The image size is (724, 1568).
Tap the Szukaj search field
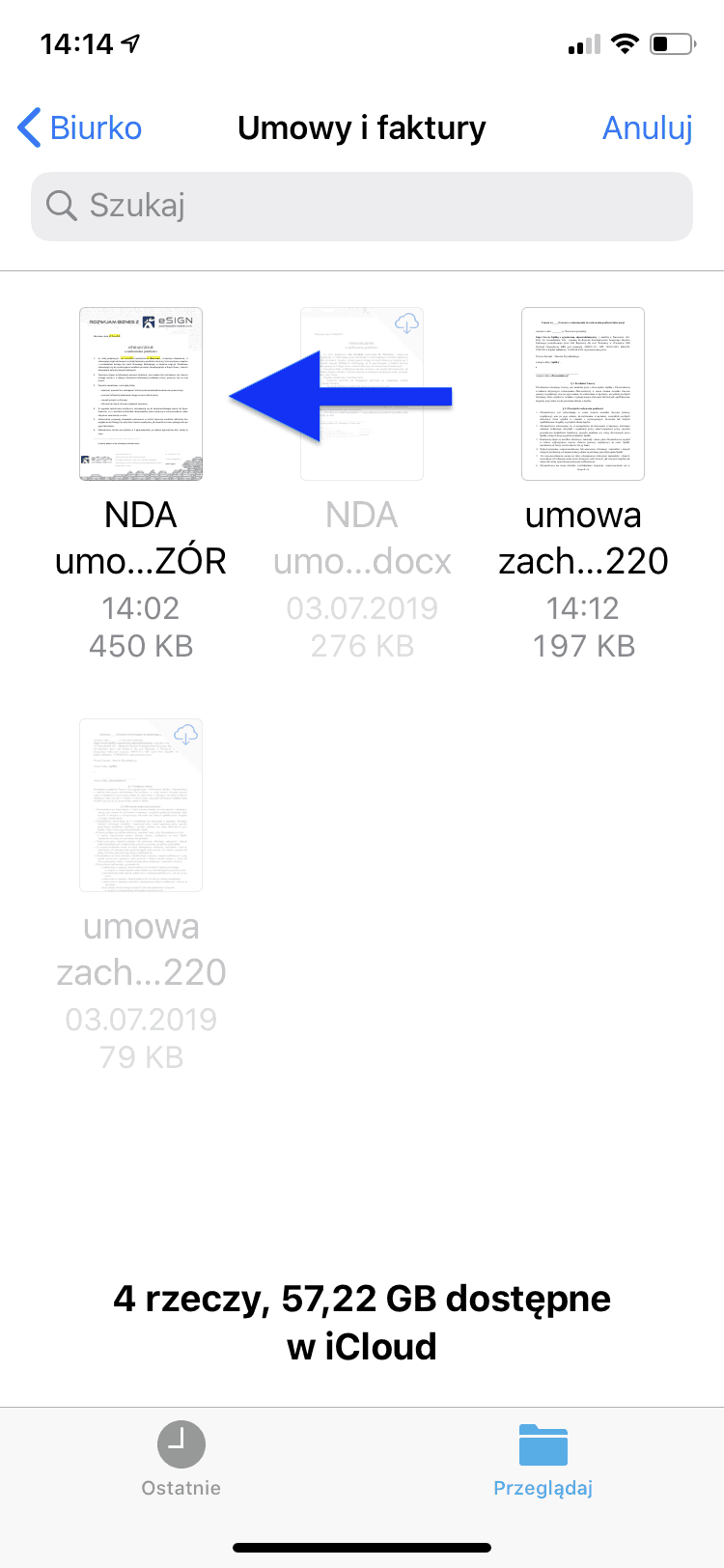(x=362, y=206)
